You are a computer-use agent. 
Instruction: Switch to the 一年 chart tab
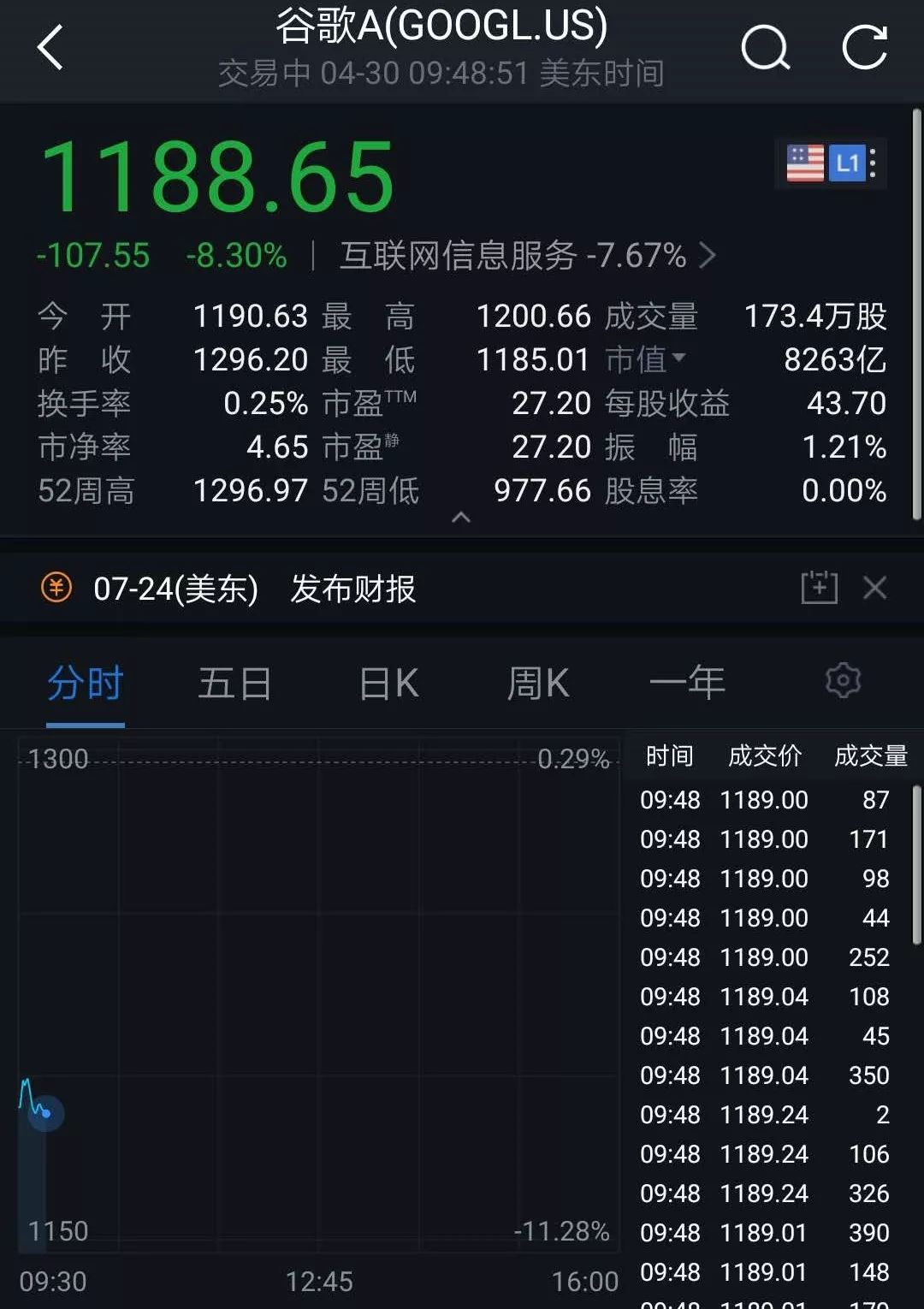pyautogui.click(x=687, y=684)
